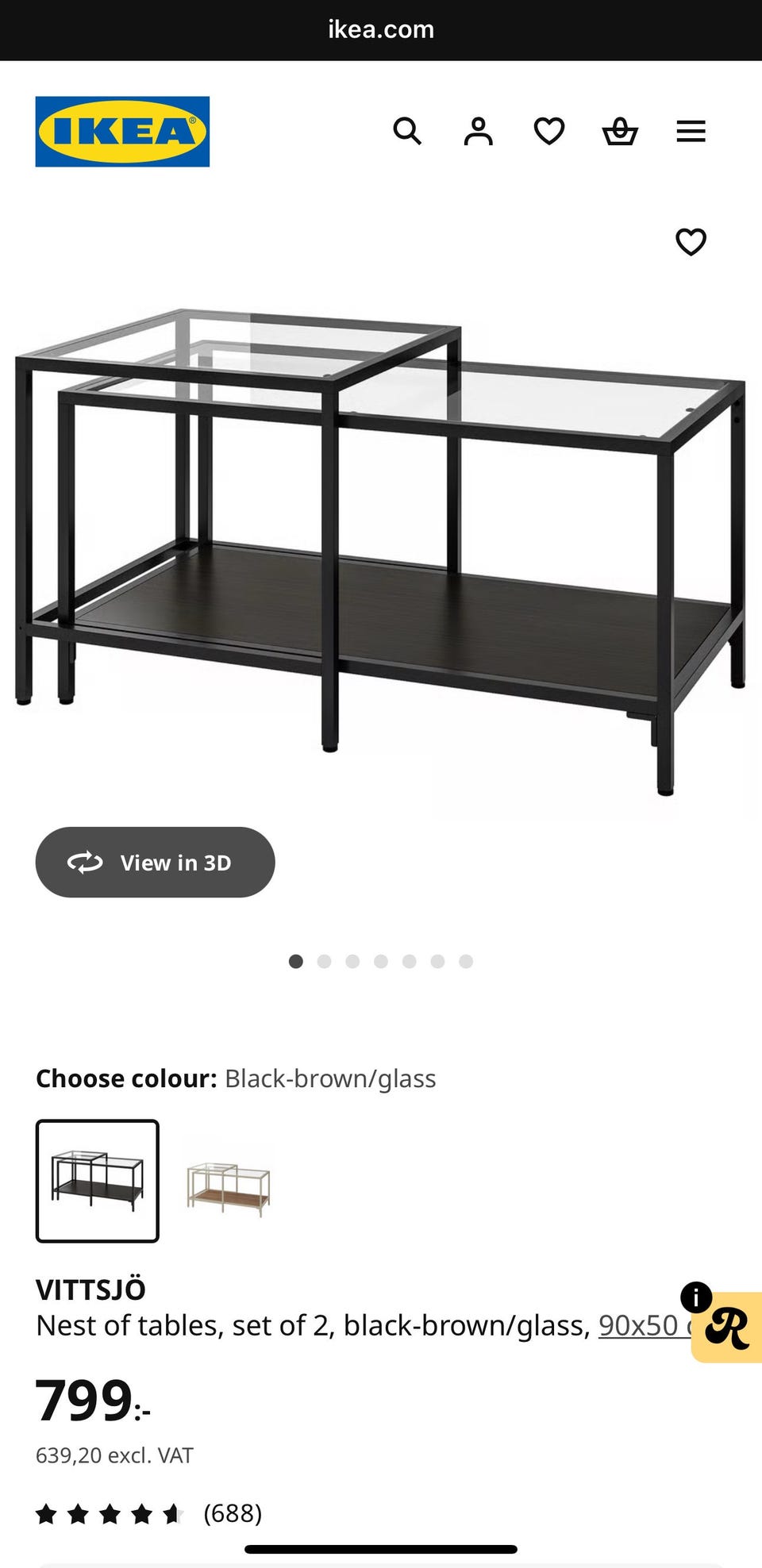The image size is (762, 1568).
Task: Go to the IKEA home page logo
Action: tap(122, 132)
